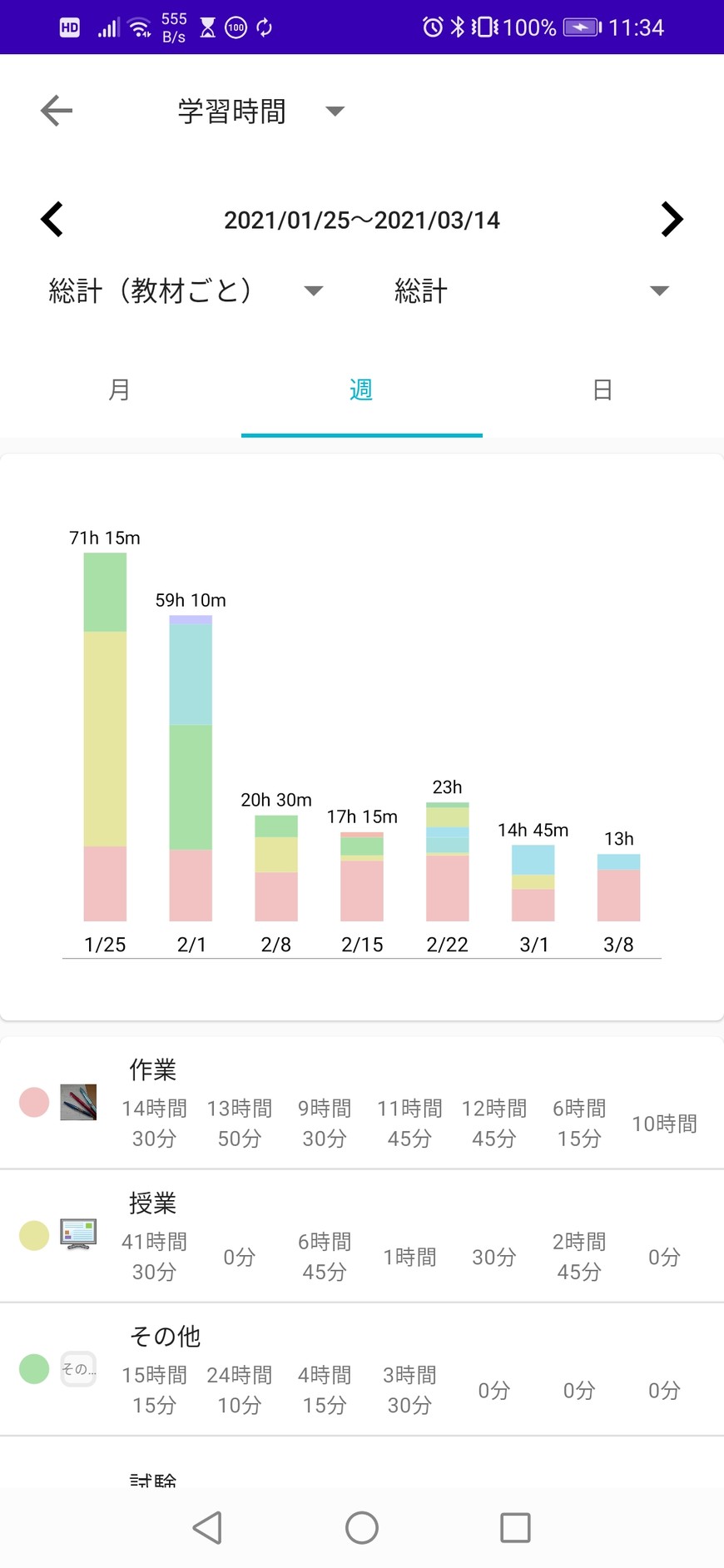This screenshot has height=1568, width=724.
Task: Switch to the 月 tab
Action: 120,390
